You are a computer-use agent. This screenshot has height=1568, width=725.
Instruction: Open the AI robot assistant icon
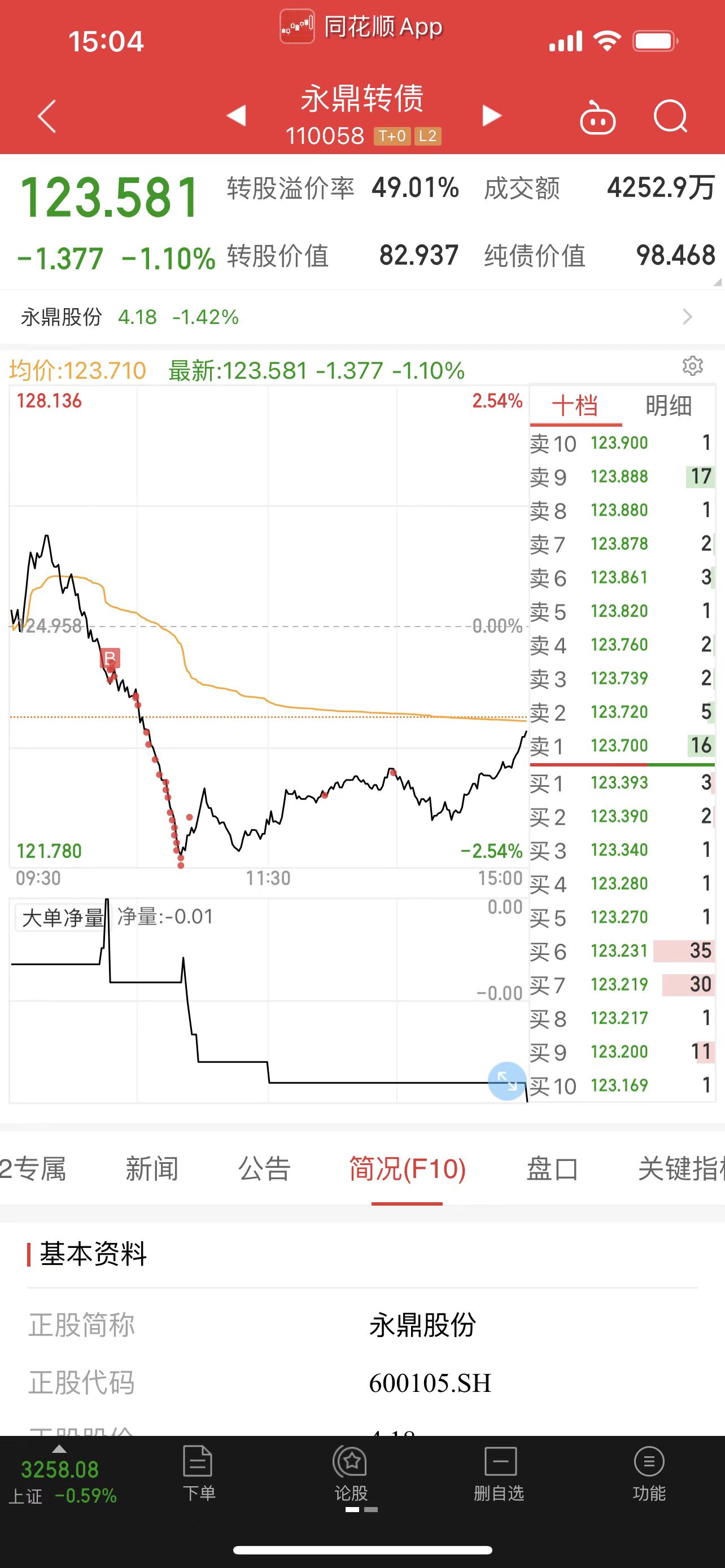[597, 117]
